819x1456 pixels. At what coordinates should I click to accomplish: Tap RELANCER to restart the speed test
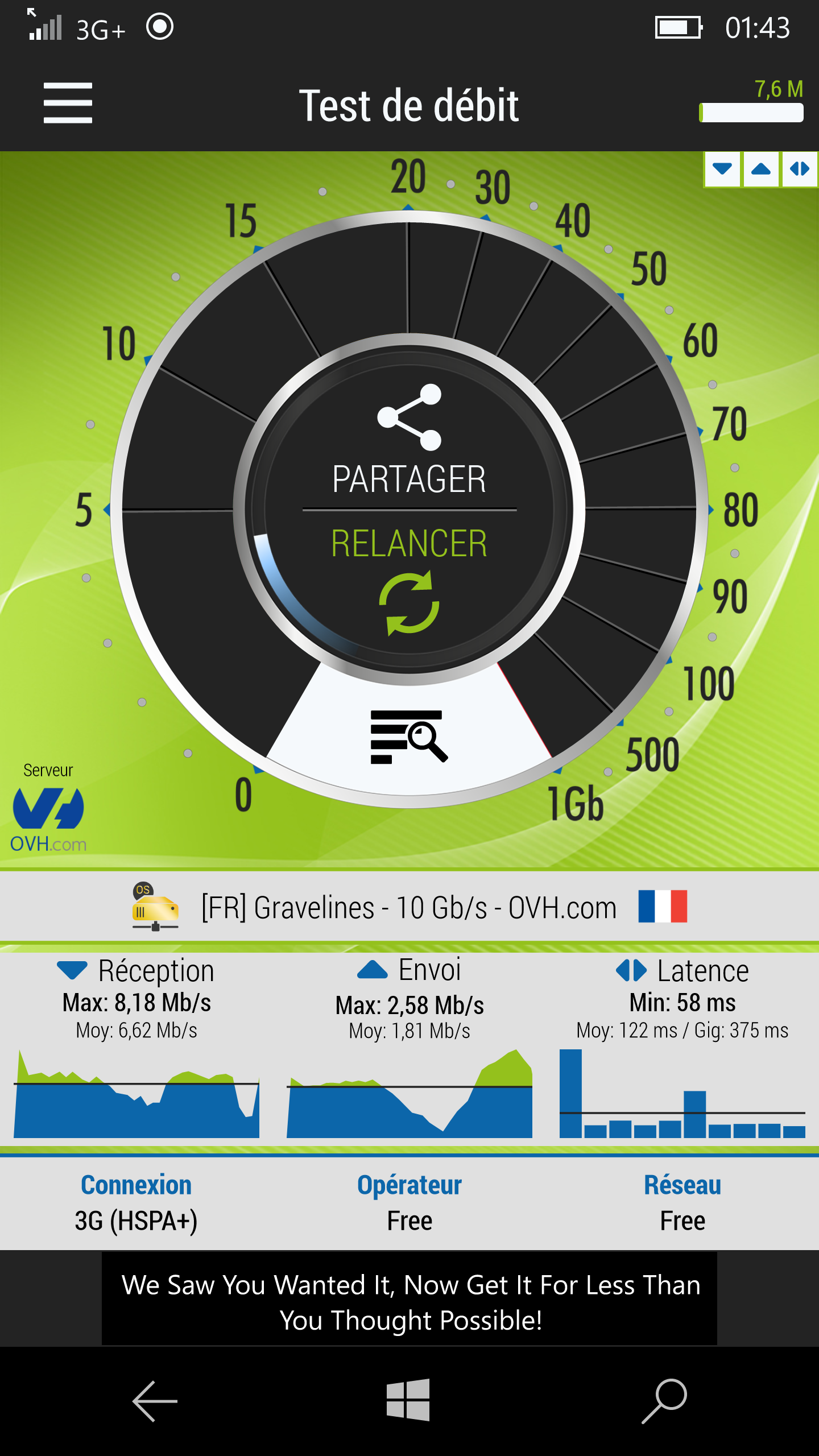pyautogui.click(x=409, y=574)
